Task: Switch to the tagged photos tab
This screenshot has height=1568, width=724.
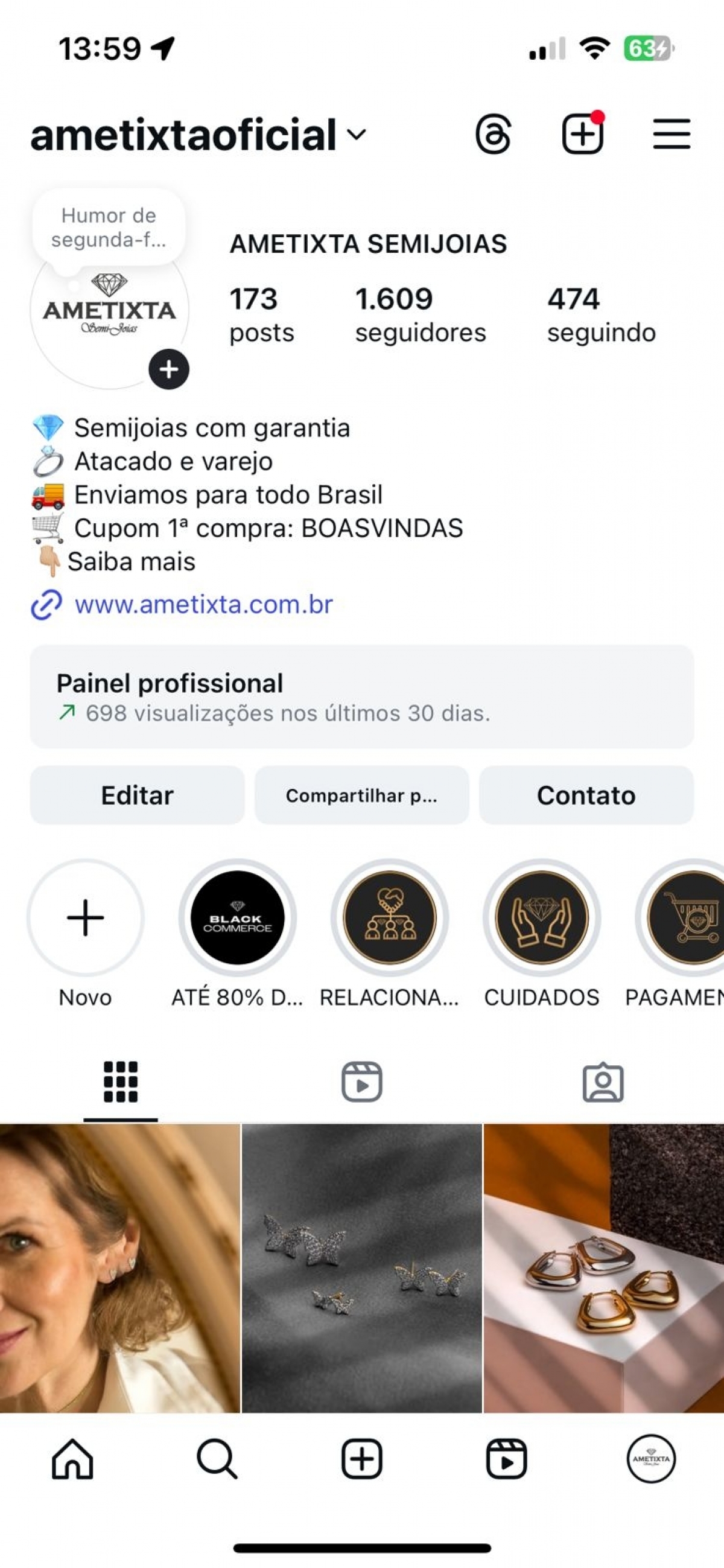Action: [603, 1082]
